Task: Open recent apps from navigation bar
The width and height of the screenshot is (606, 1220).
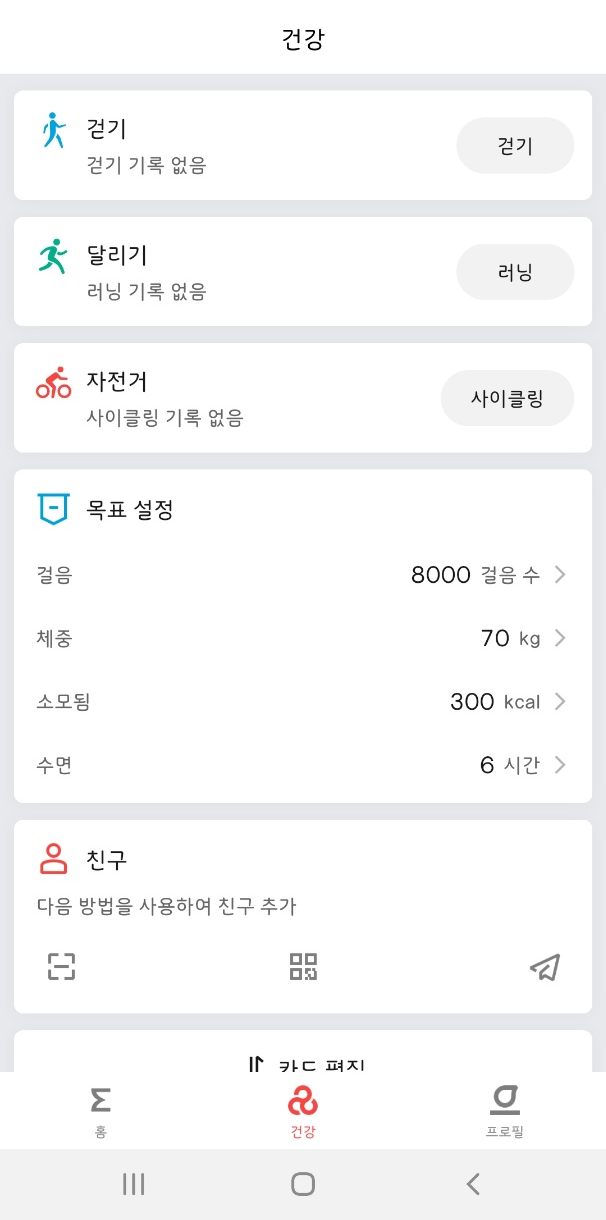Action: click(x=133, y=1184)
